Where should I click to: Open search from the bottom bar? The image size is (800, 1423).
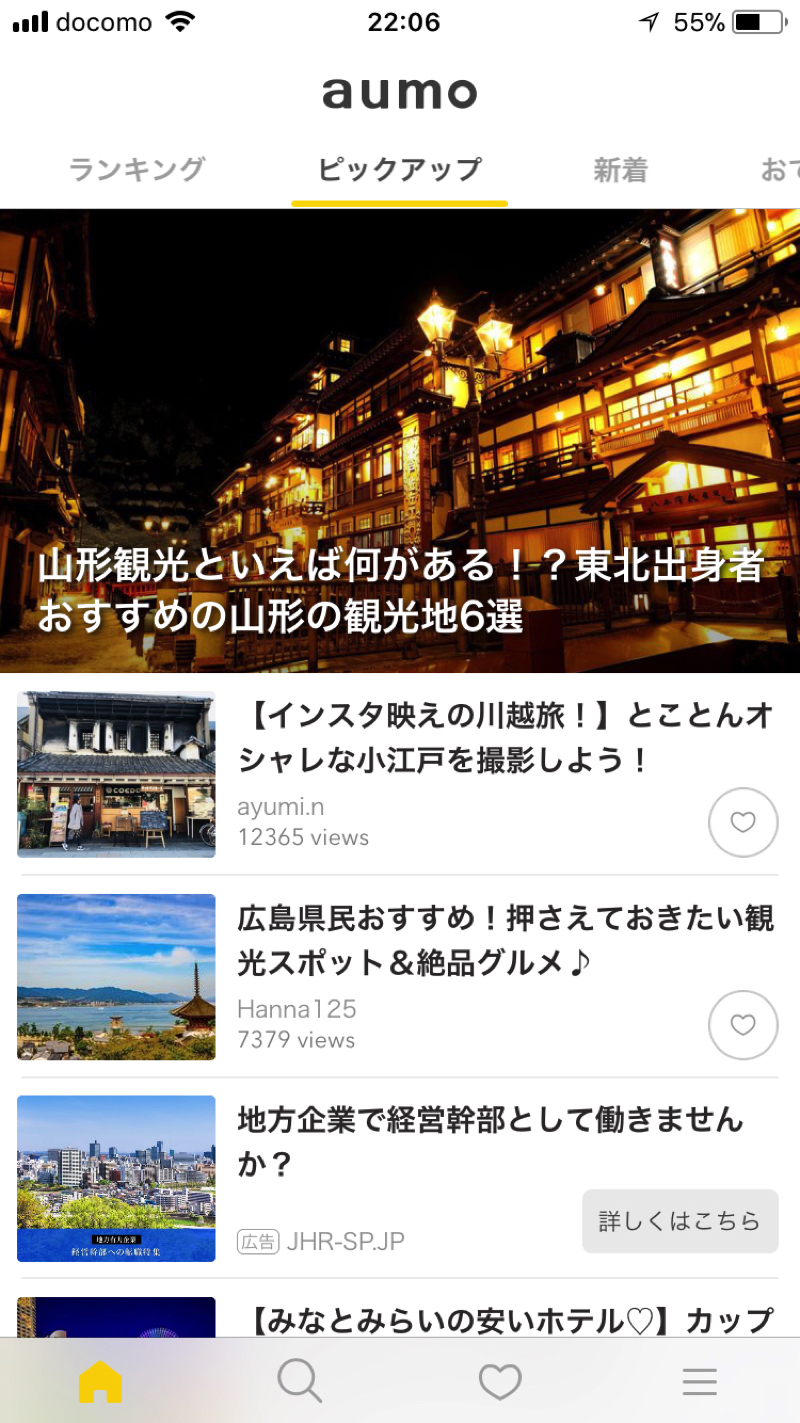[x=299, y=1382]
